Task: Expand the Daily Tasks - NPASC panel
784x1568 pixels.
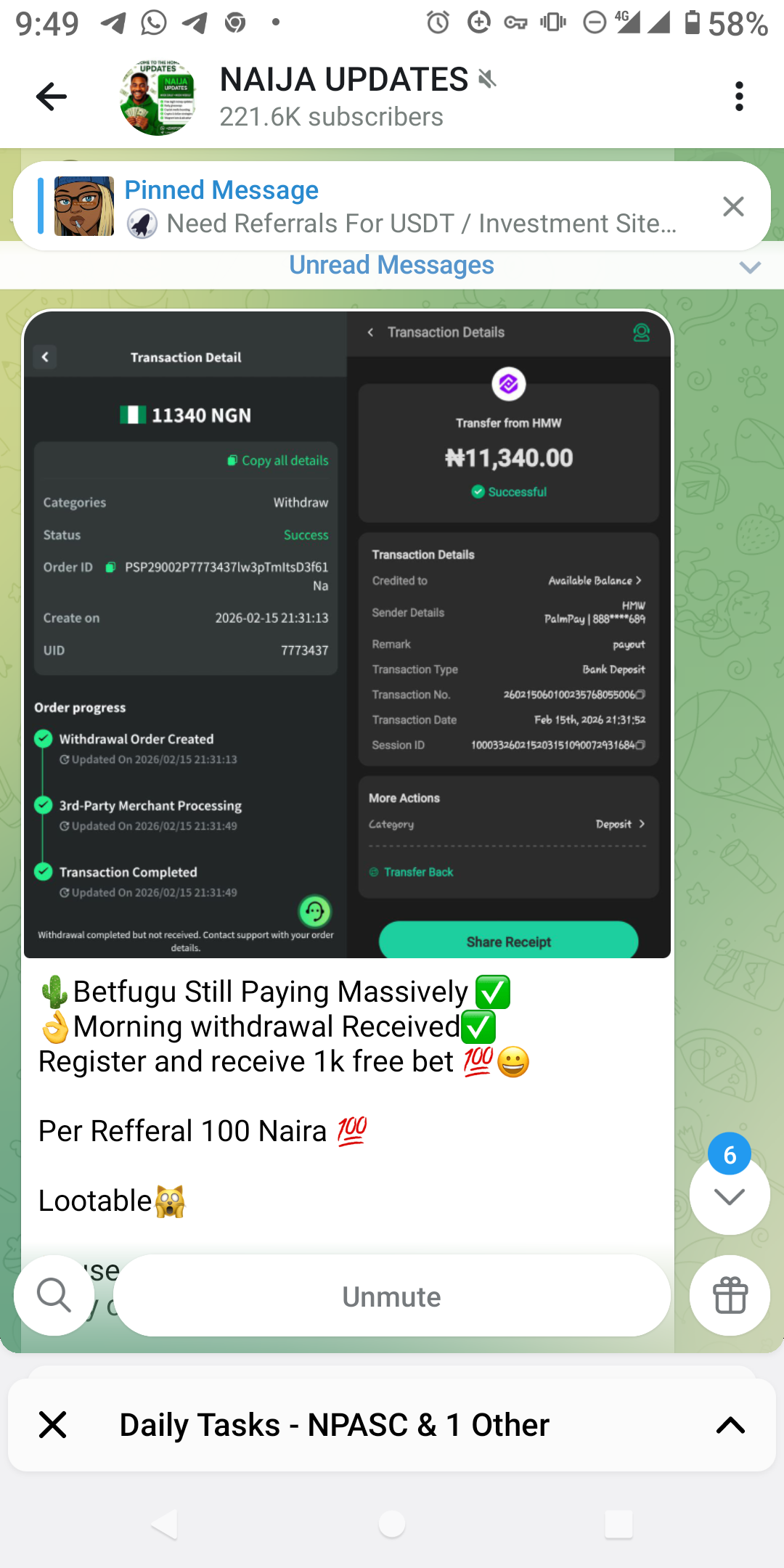Action: click(x=730, y=1425)
